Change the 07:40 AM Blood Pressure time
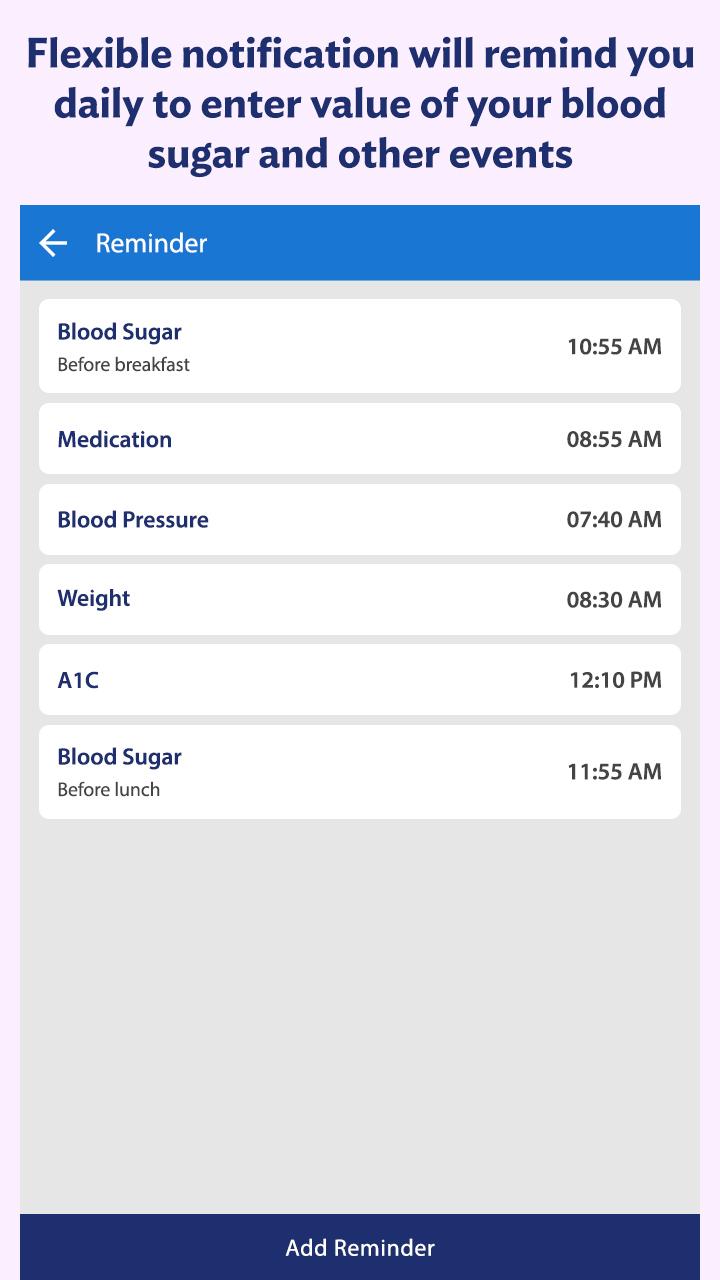 point(613,519)
